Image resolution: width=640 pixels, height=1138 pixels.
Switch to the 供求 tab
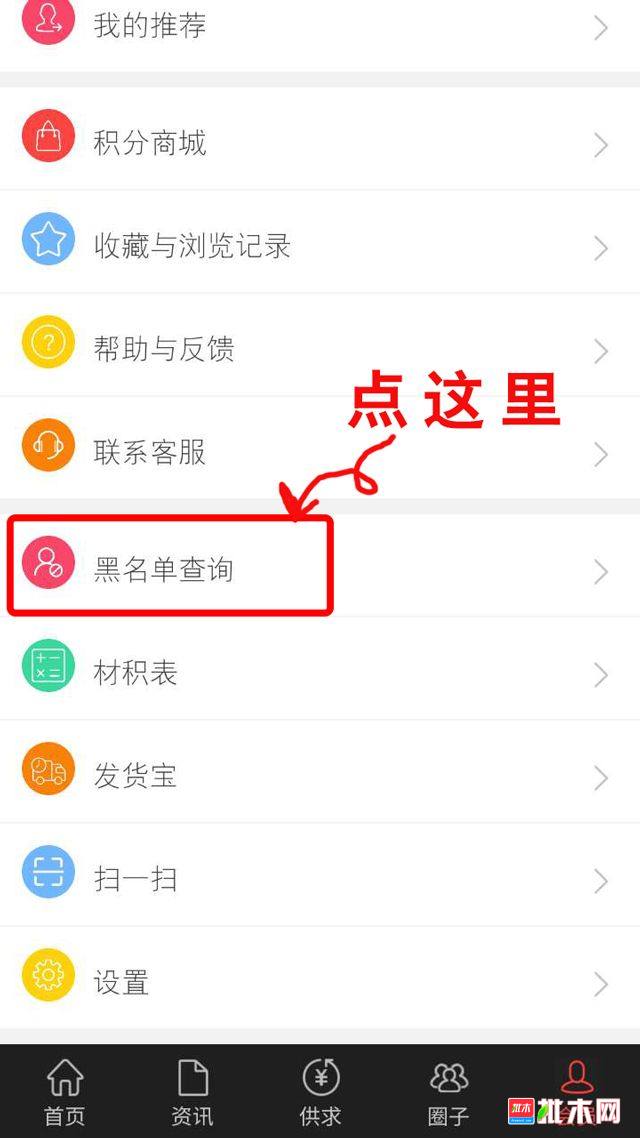[320, 1092]
